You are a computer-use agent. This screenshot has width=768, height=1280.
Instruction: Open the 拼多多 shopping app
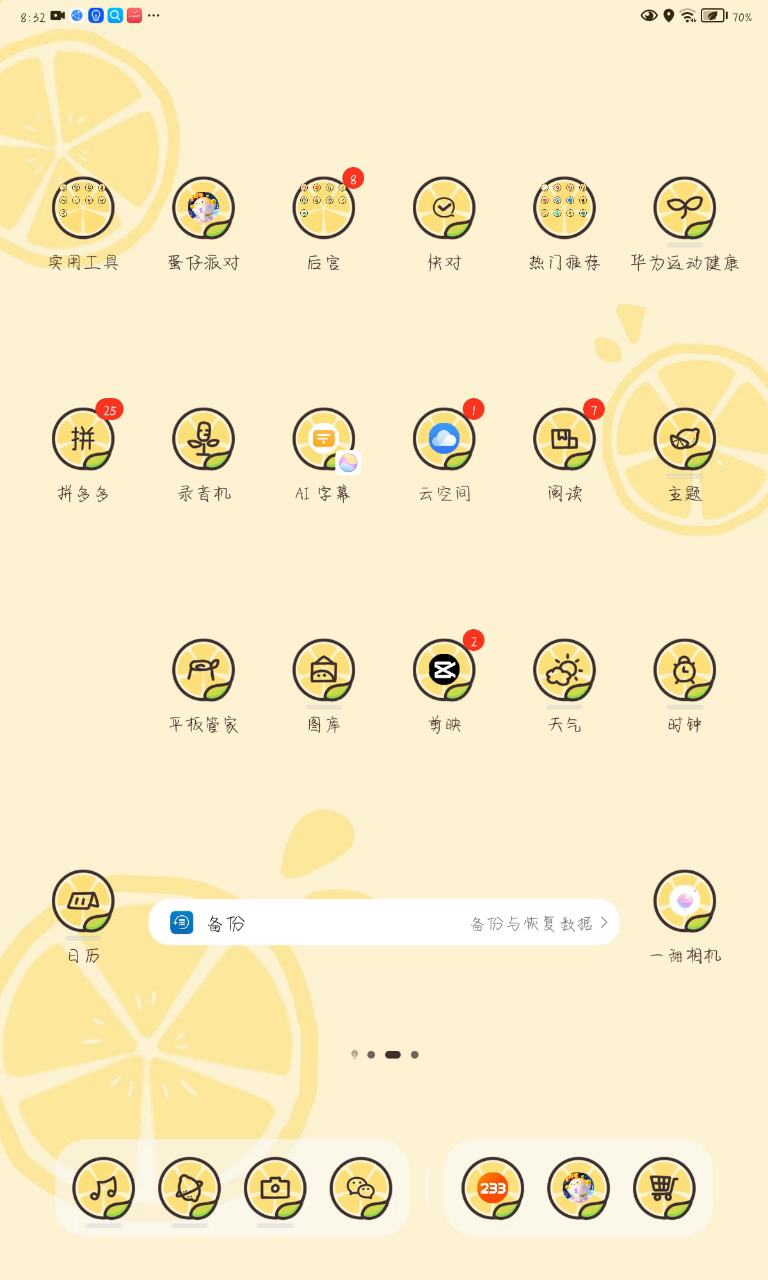click(x=83, y=440)
